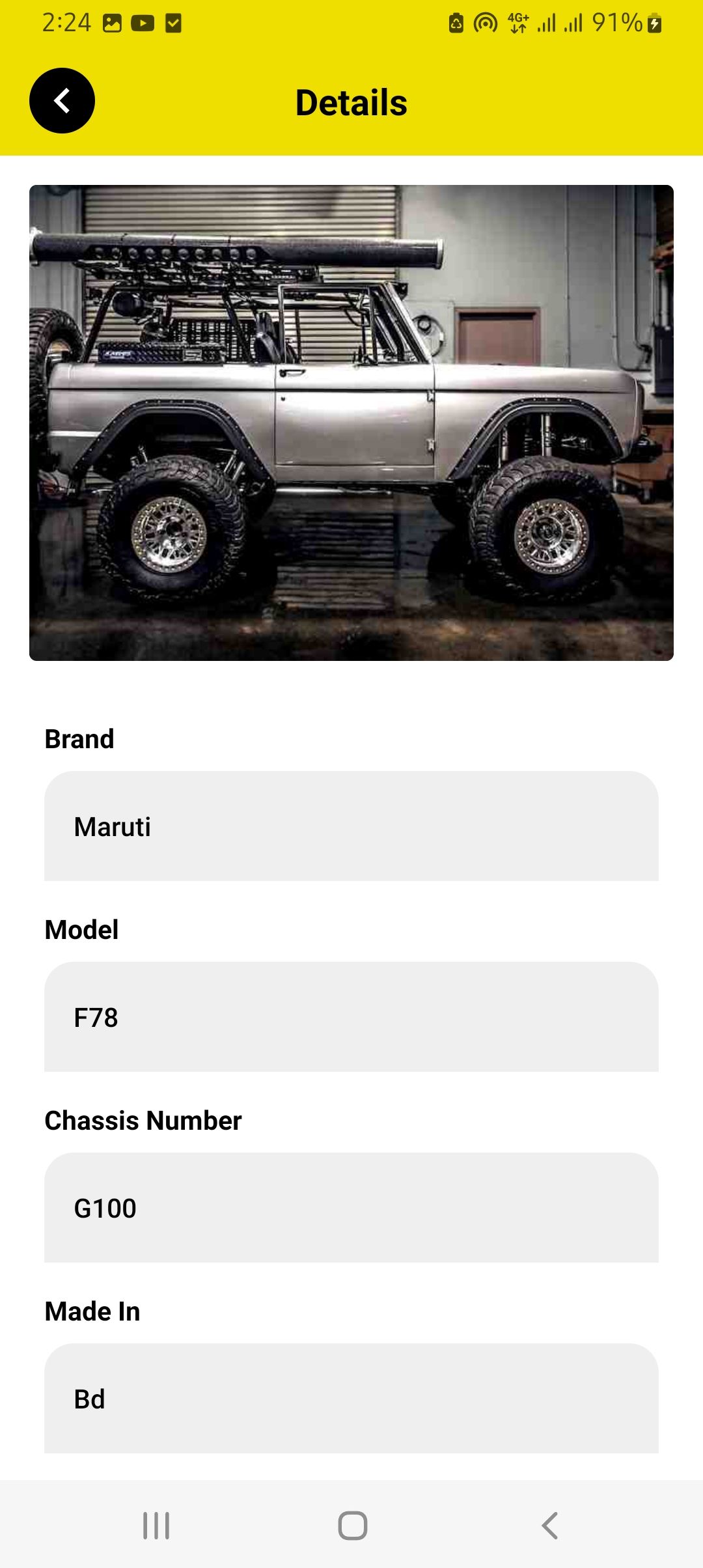Viewport: 703px width, 1568px height.
Task: Go to the home screen
Action: pyautogui.click(x=352, y=1526)
